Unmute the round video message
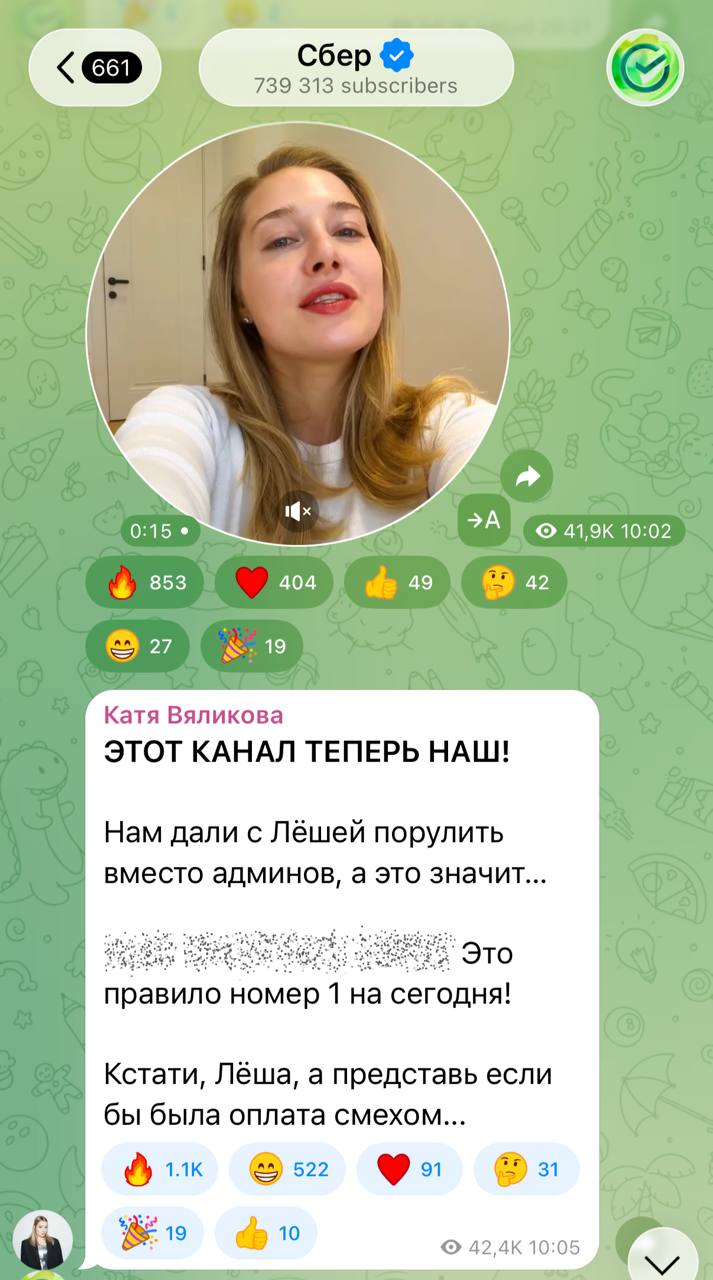The height and width of the screenshot is (1280, 713). coord(298,512)
